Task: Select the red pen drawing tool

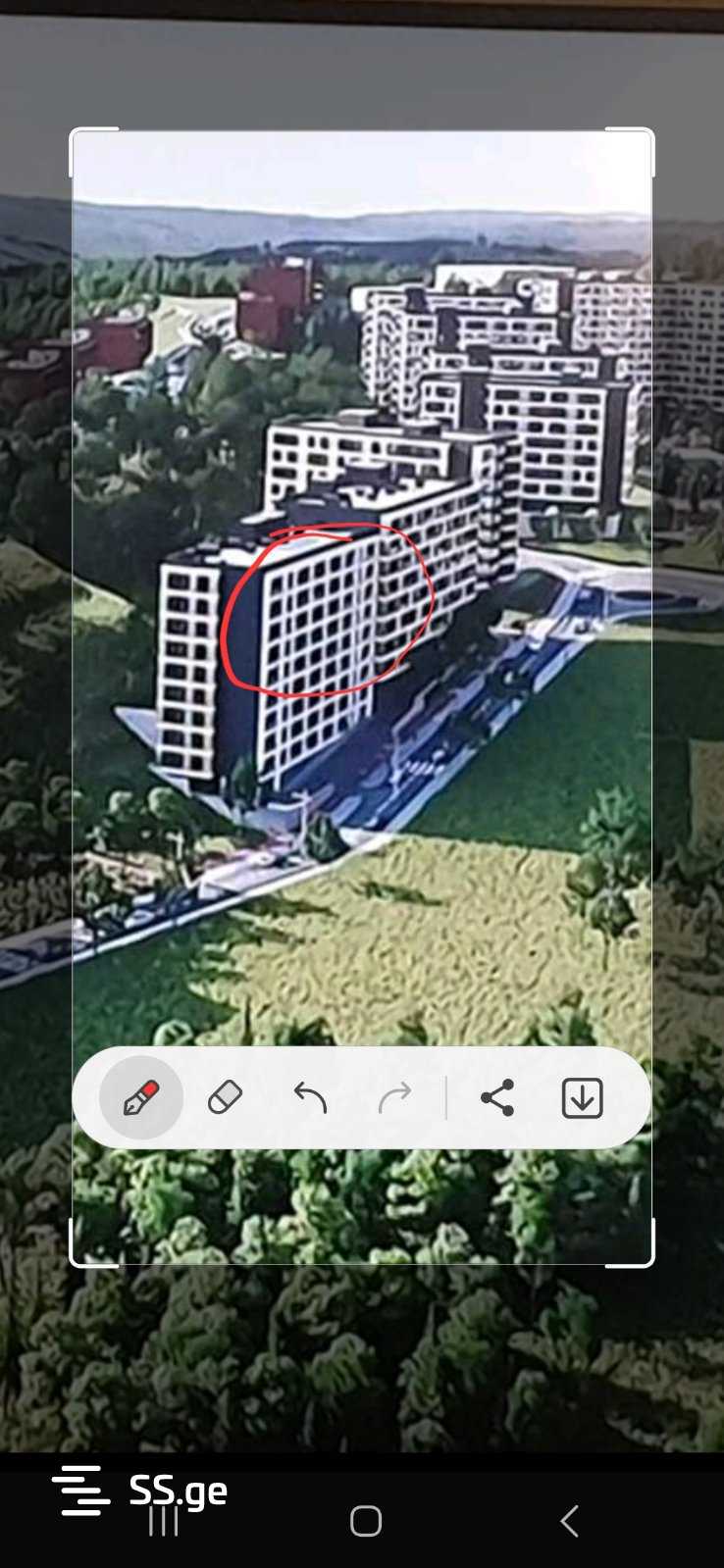Action: pos(141,1097)
